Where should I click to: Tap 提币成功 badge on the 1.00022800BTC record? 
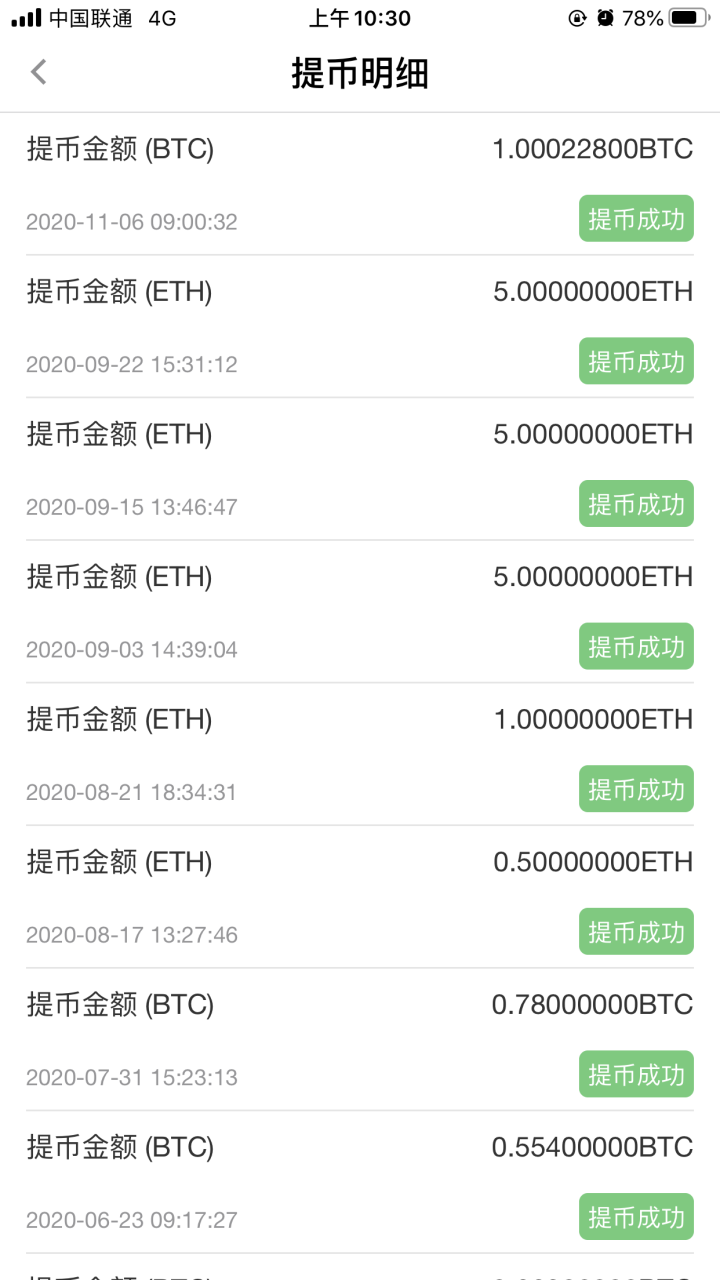(635, 218)
